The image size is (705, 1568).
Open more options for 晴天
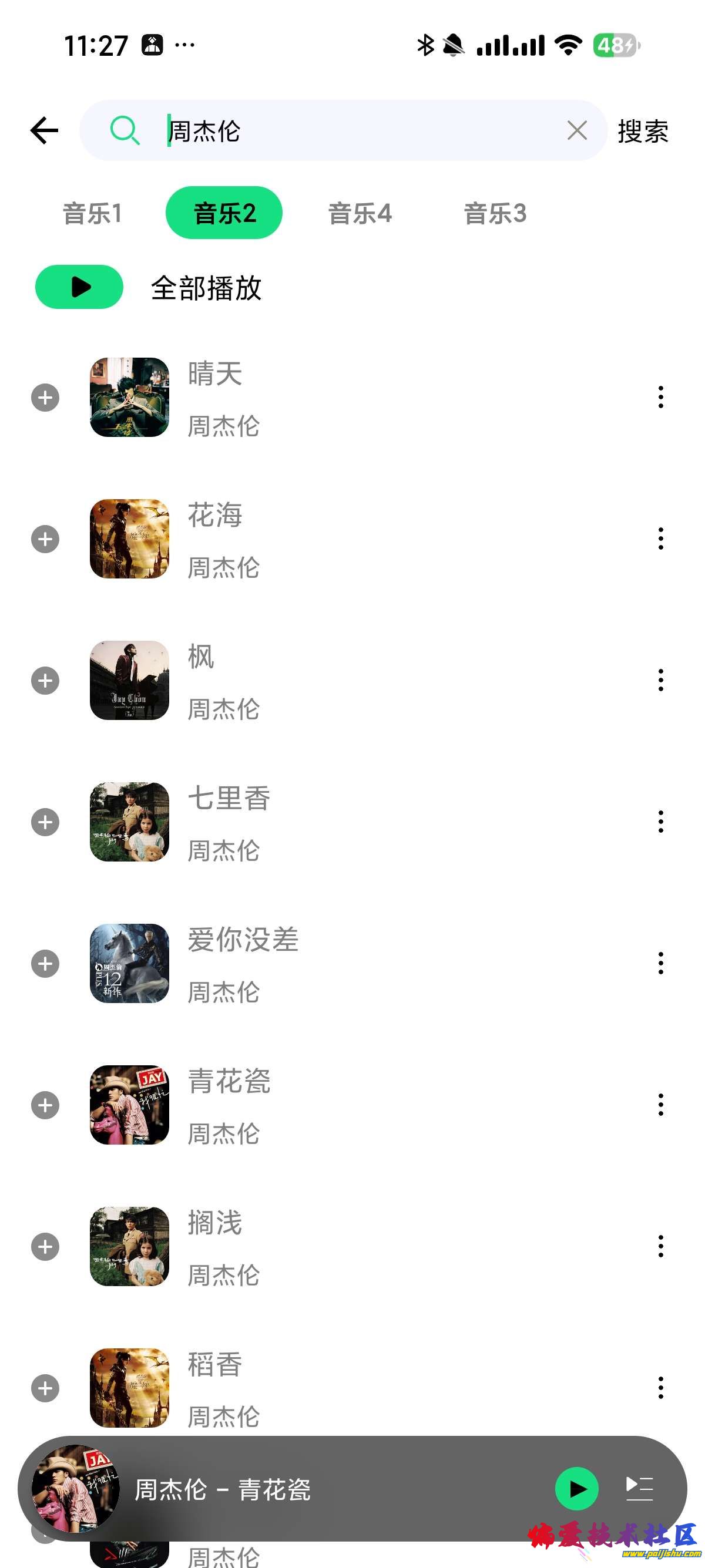tap(660, 398)
